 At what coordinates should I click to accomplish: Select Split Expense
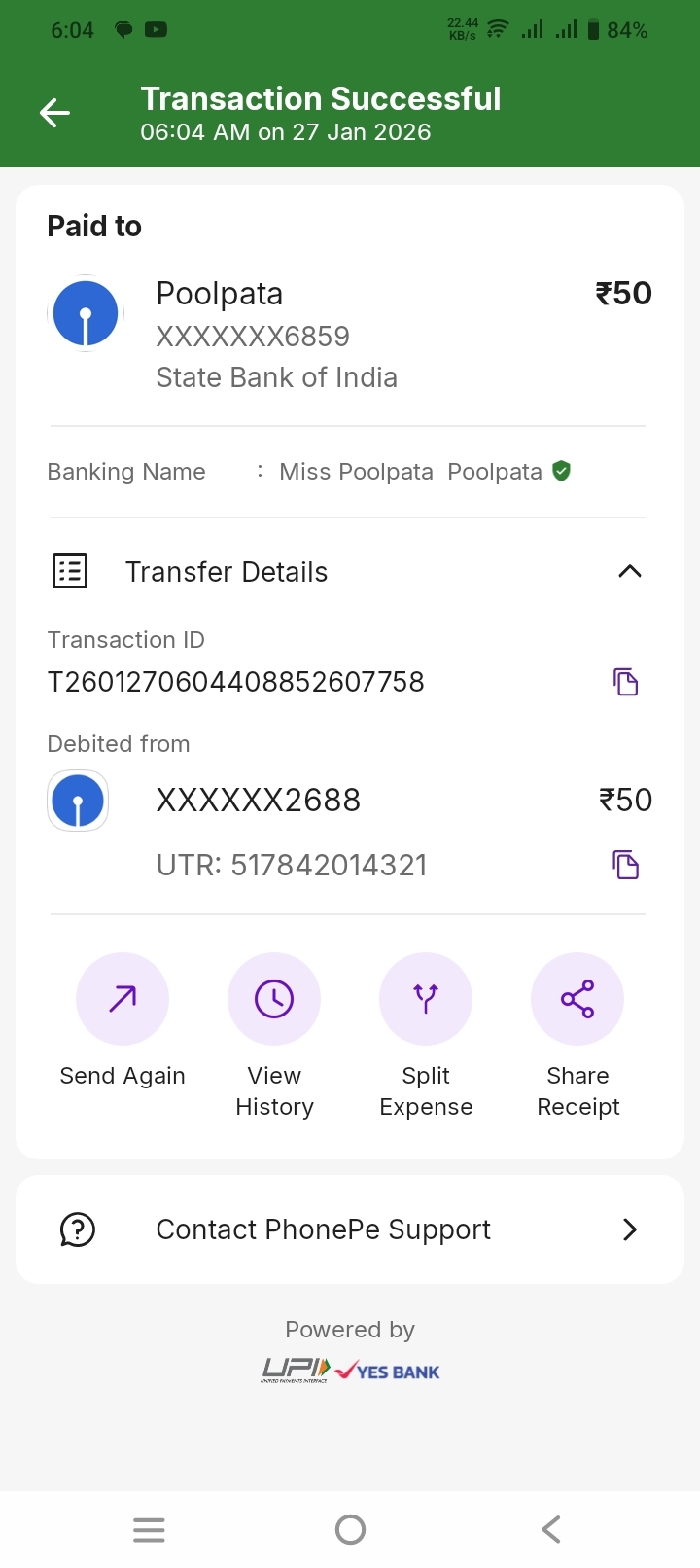coord(426,1000)
